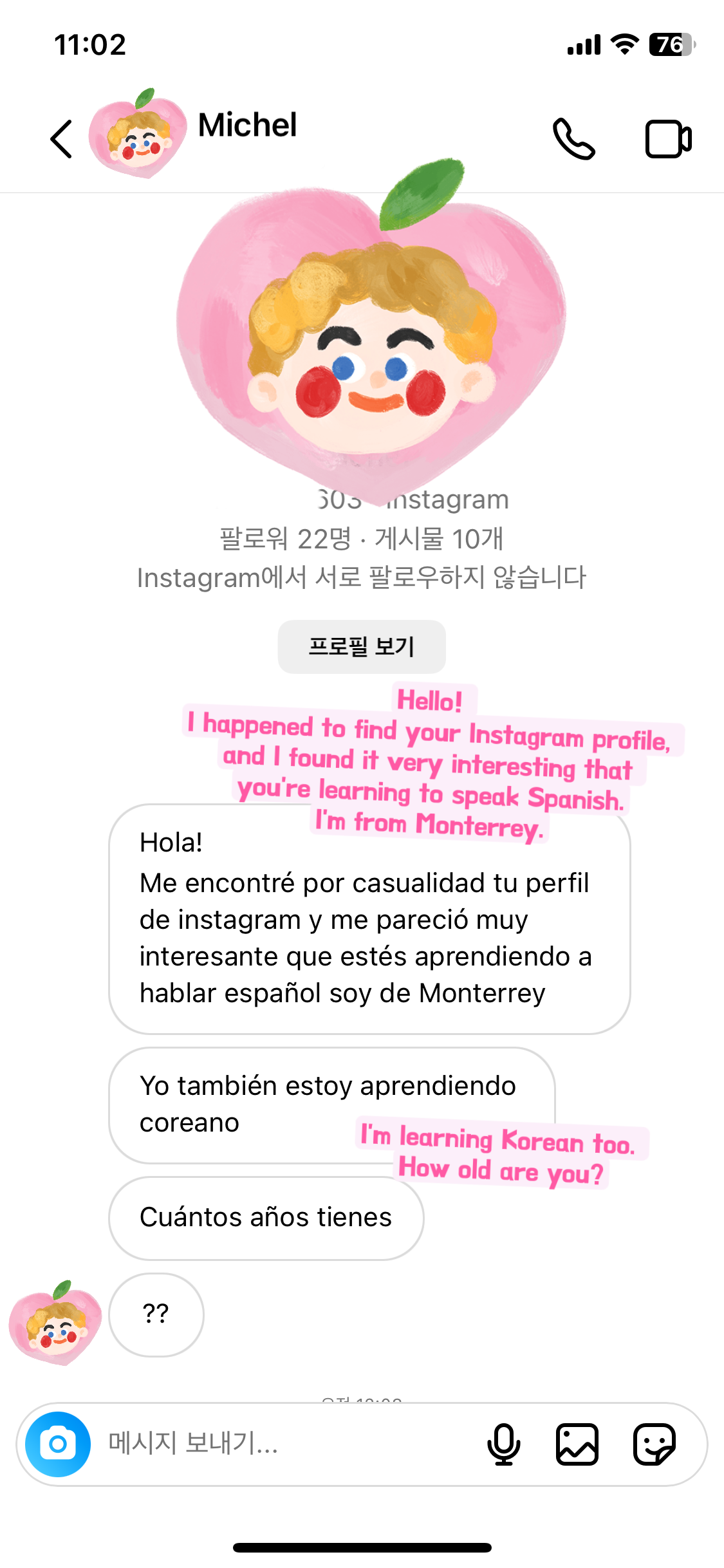Open the sticker picker
Viewport: 724px width, 1568px height.
(x=654, y=1444)
